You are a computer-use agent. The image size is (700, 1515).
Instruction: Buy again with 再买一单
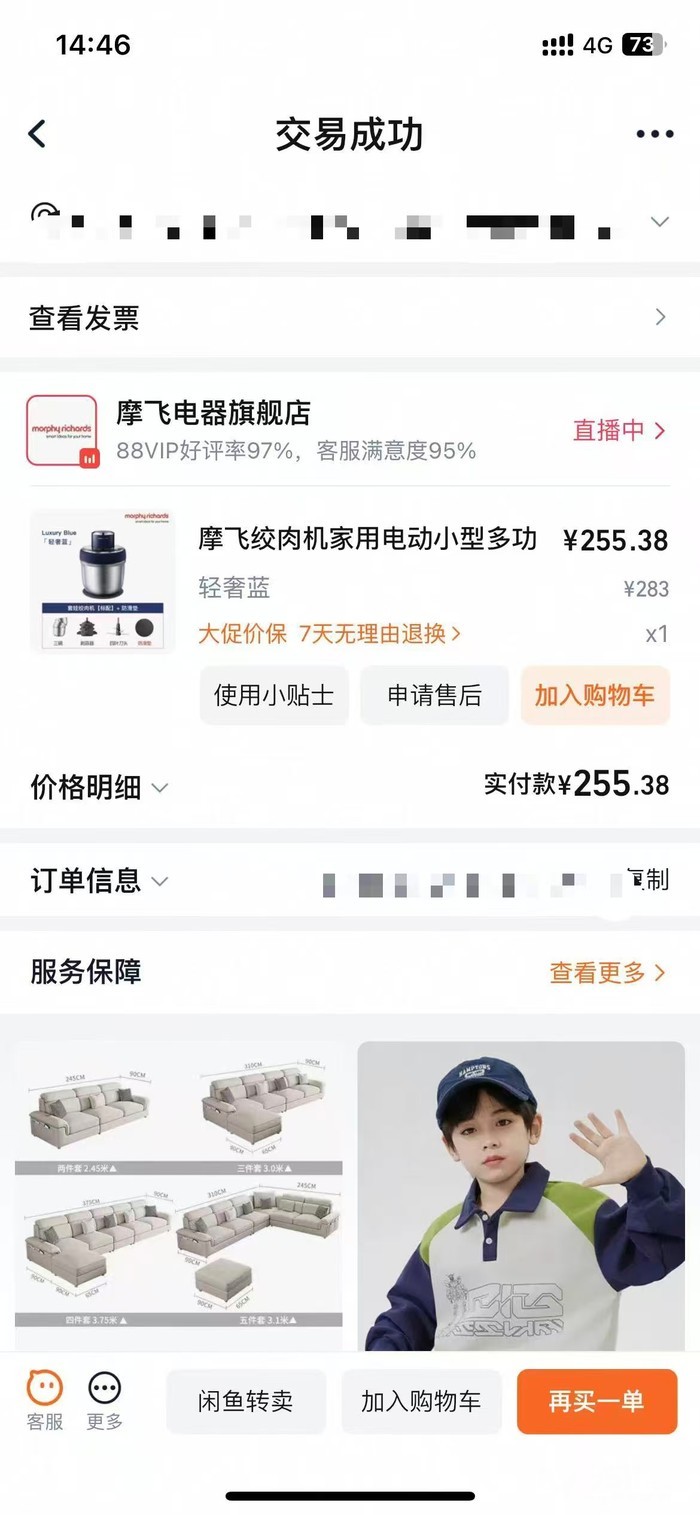(x=596, y=1401)
